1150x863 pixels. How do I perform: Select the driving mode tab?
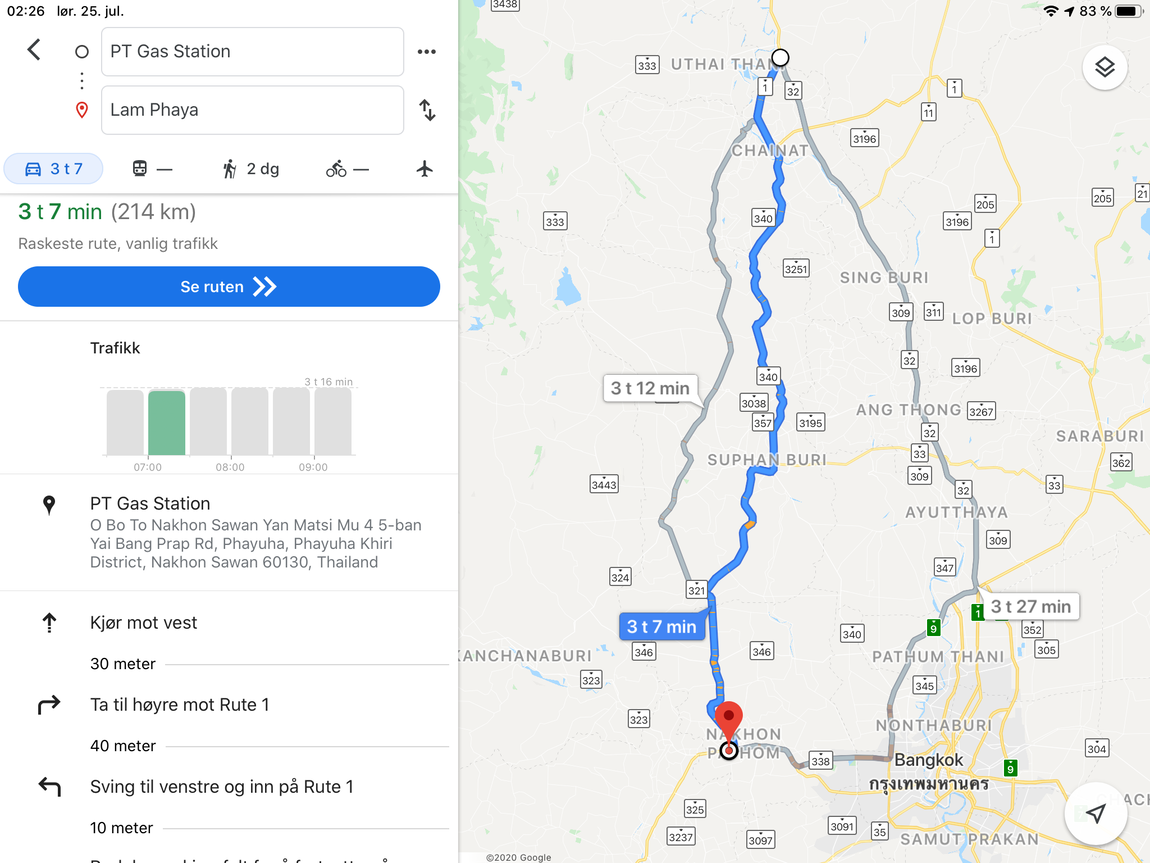pyautogui.click(x=53, y=169)
